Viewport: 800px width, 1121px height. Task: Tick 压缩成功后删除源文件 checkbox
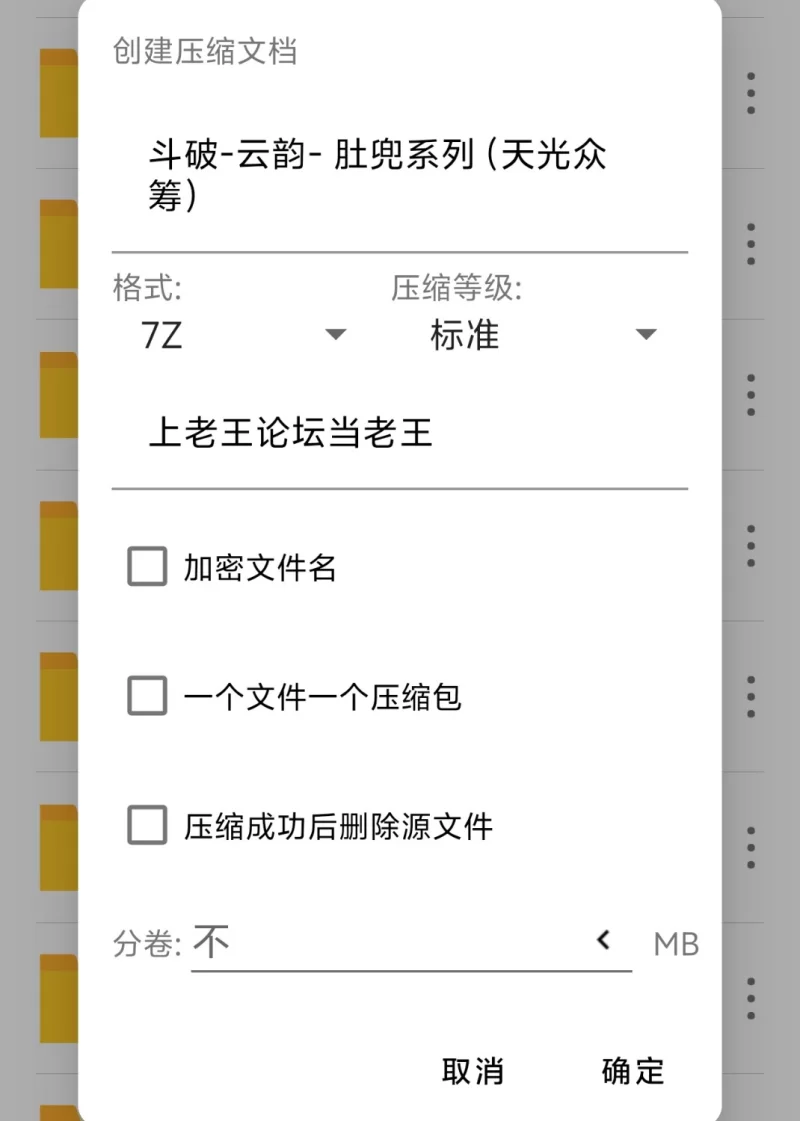click(x=148, y=826)
